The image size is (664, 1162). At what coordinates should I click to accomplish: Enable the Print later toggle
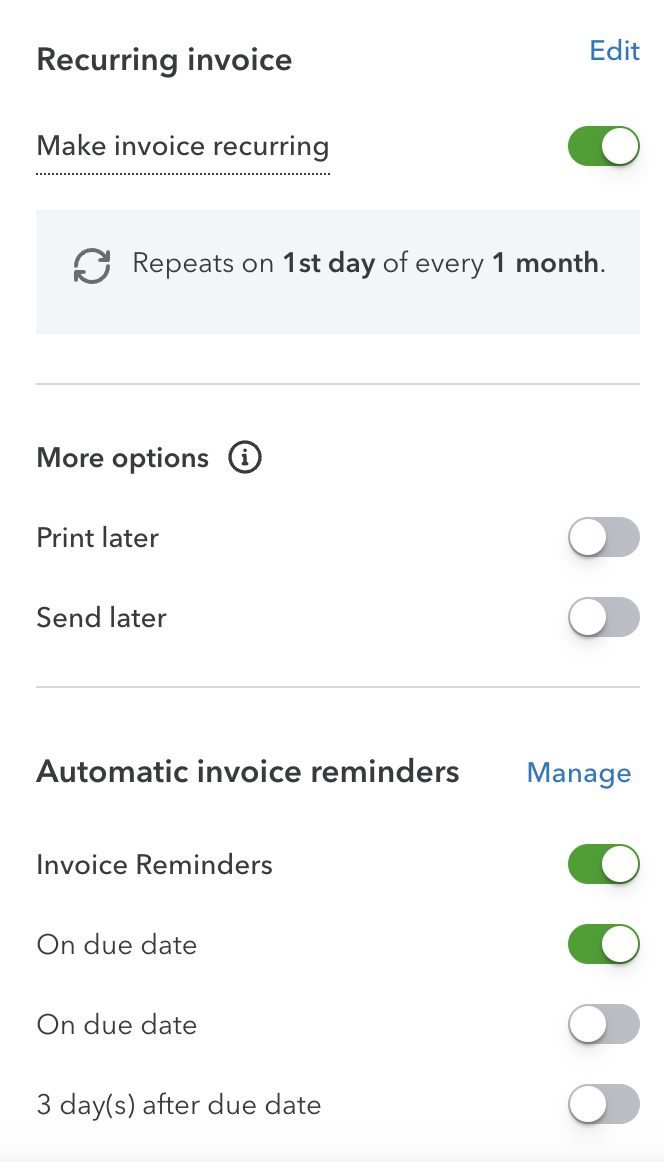(604, 537)
